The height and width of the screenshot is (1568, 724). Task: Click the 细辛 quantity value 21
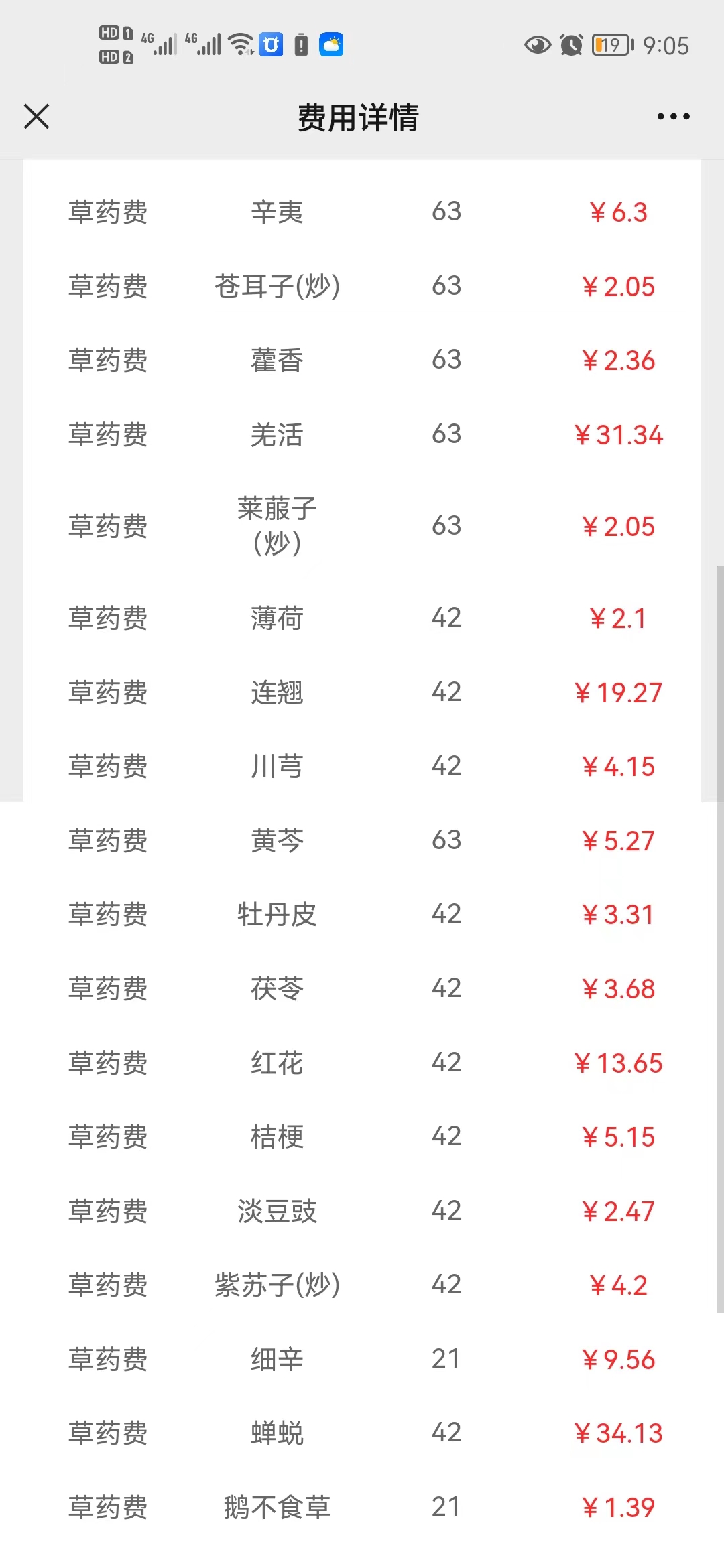click(x=446, y=1359)
